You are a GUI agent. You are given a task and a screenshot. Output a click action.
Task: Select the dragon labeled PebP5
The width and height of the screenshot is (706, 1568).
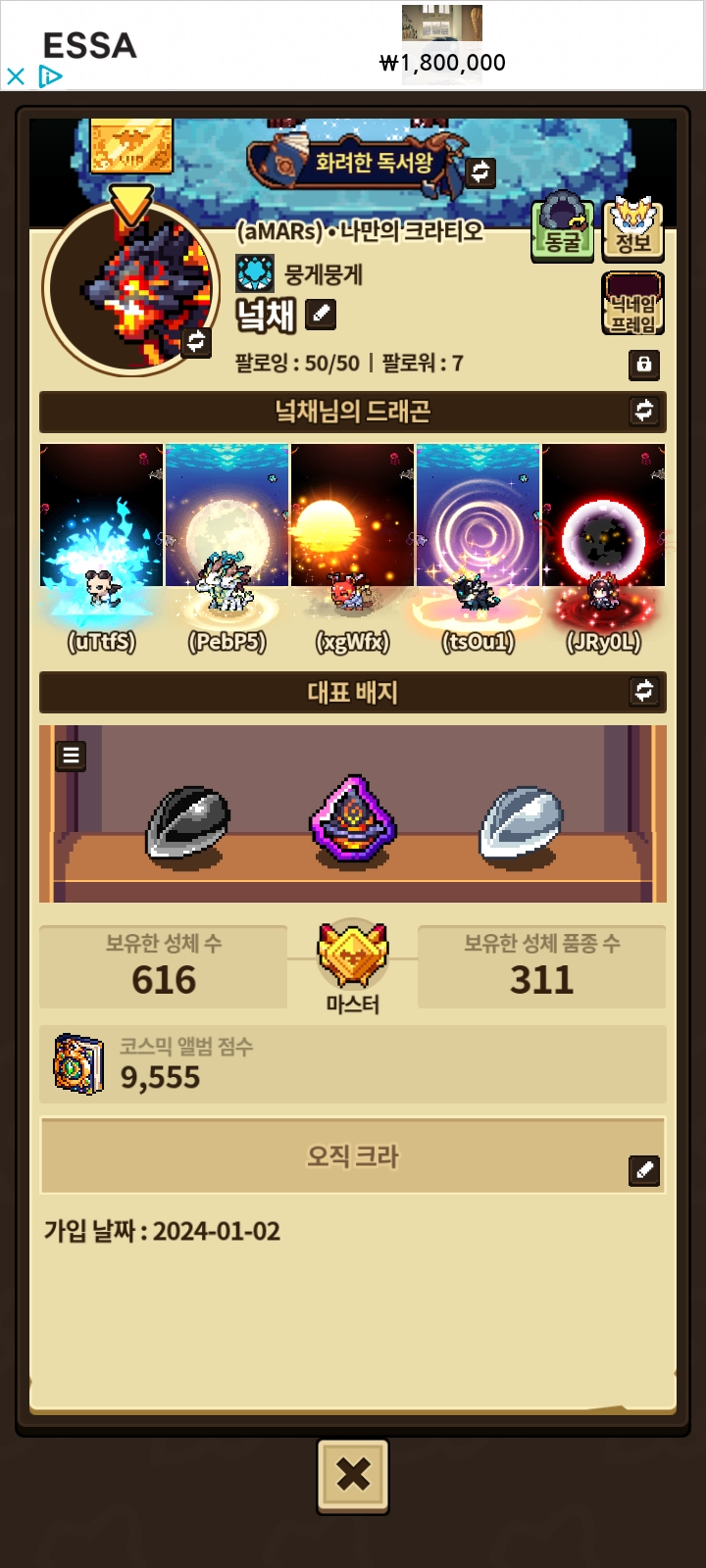pos(227,549)
